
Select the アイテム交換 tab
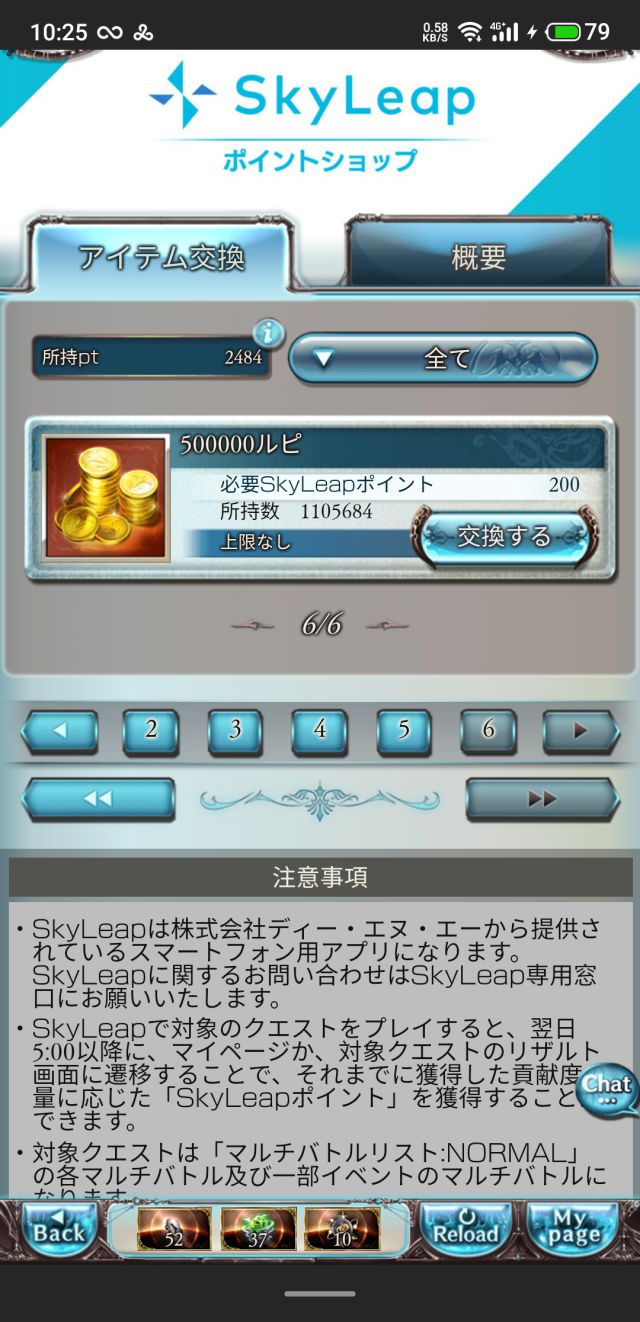click(162, 257)
